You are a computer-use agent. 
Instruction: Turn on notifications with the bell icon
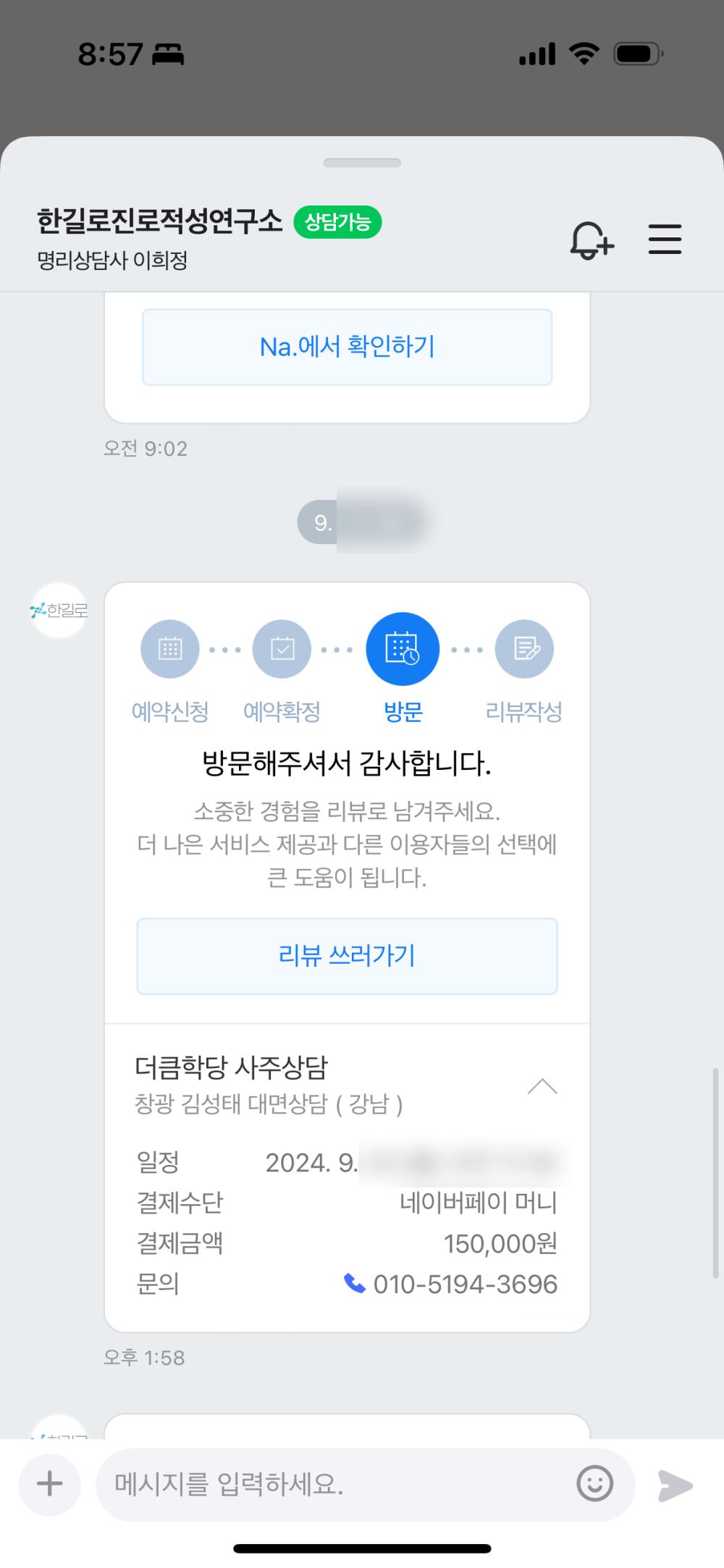(x=592, y=240)
